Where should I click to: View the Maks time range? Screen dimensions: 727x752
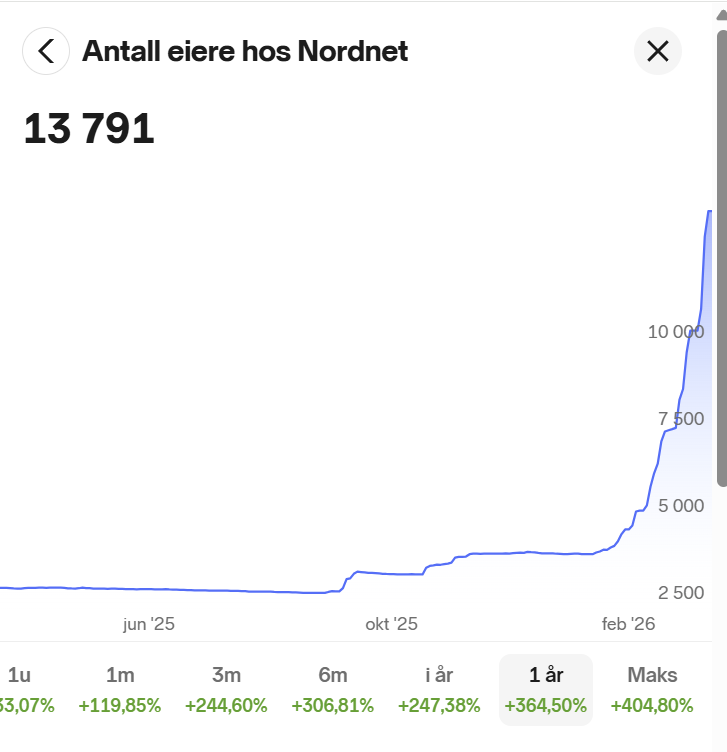pyautogui.click(x=652, y=689)
